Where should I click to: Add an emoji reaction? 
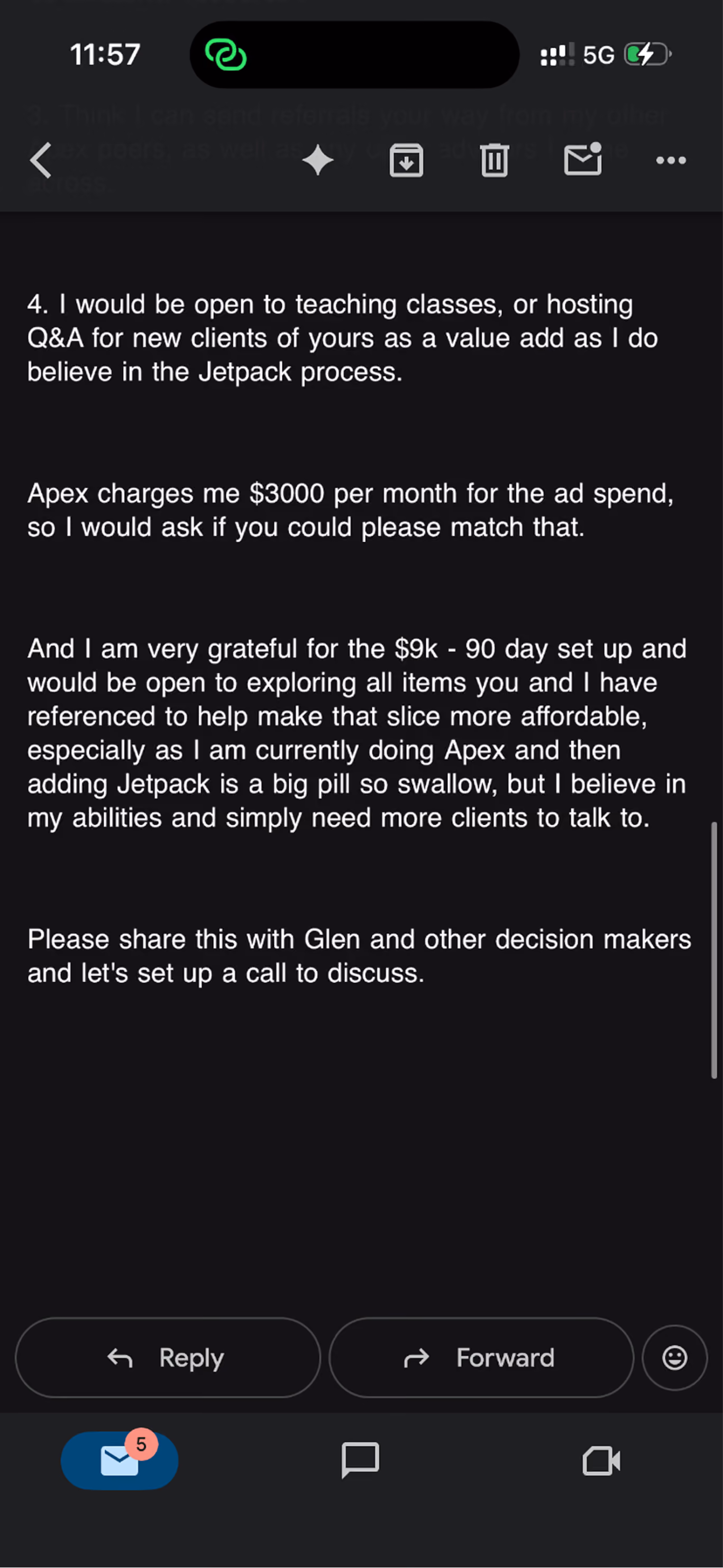pyautogui.click(x=675, y=1358)
